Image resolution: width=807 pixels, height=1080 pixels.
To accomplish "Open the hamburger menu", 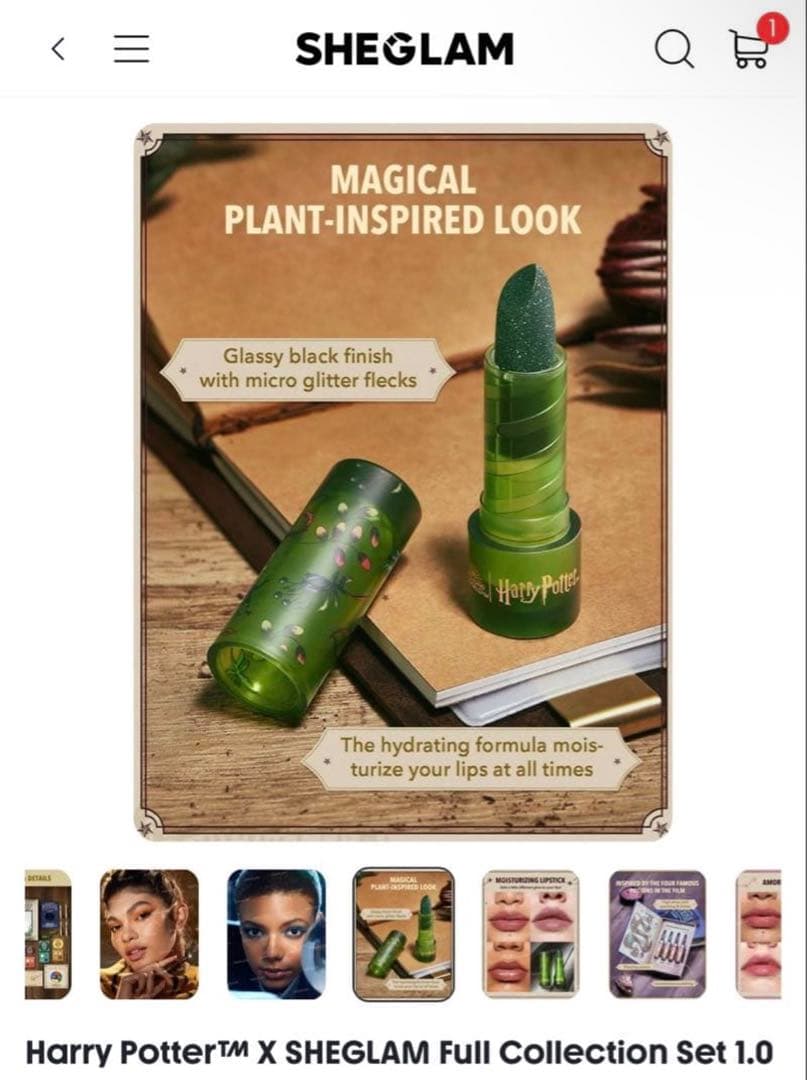I will (x=131, y=48).
